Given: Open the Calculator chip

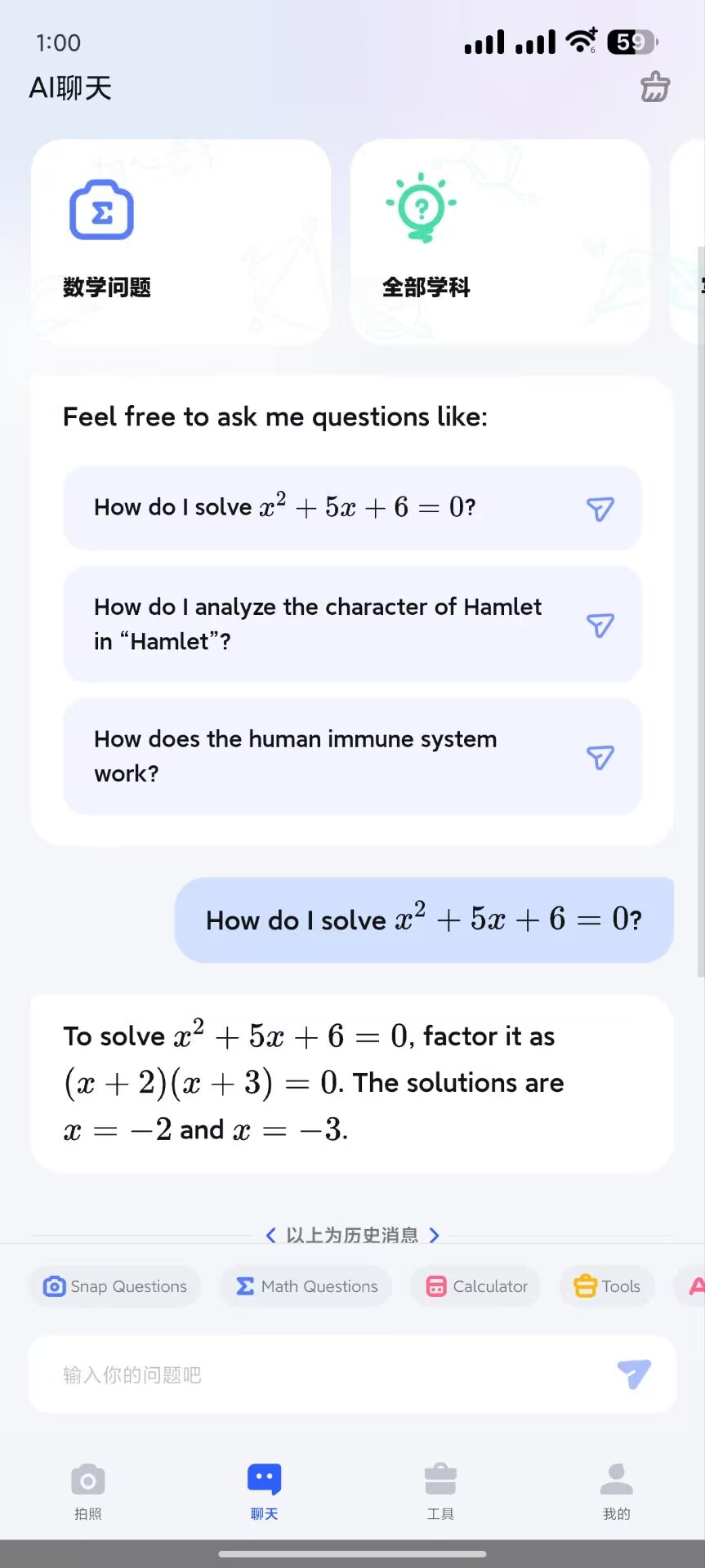Looking at the screenshot, I should (476, 1286).
